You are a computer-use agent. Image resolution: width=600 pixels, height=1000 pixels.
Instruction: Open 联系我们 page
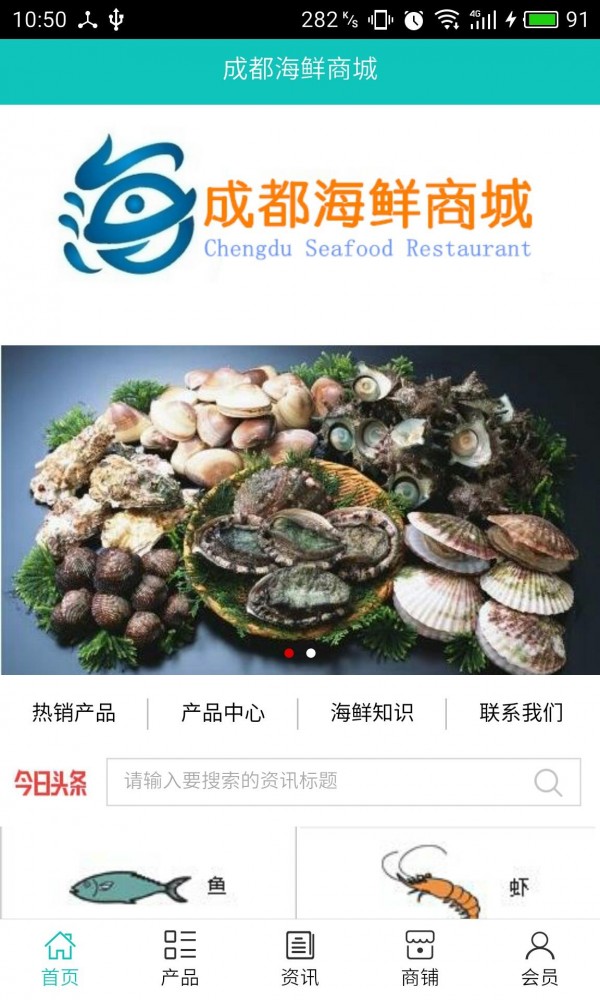click(521, 713)
